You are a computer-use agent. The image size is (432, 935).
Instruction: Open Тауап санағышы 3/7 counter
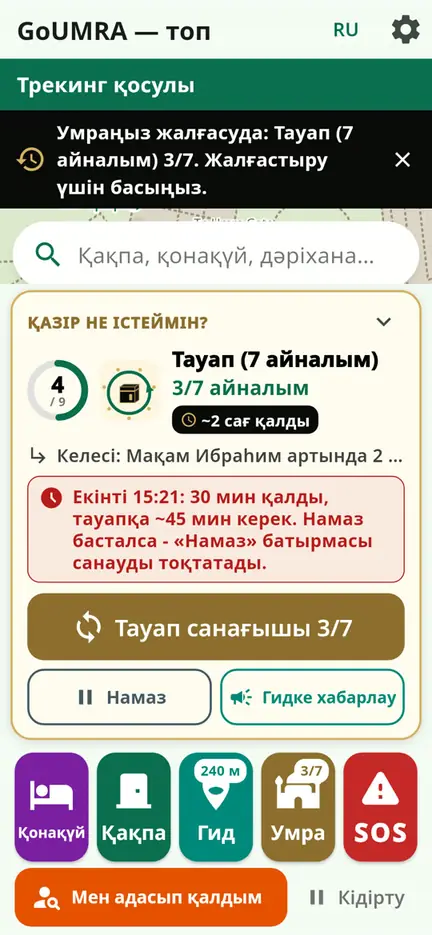216,627
